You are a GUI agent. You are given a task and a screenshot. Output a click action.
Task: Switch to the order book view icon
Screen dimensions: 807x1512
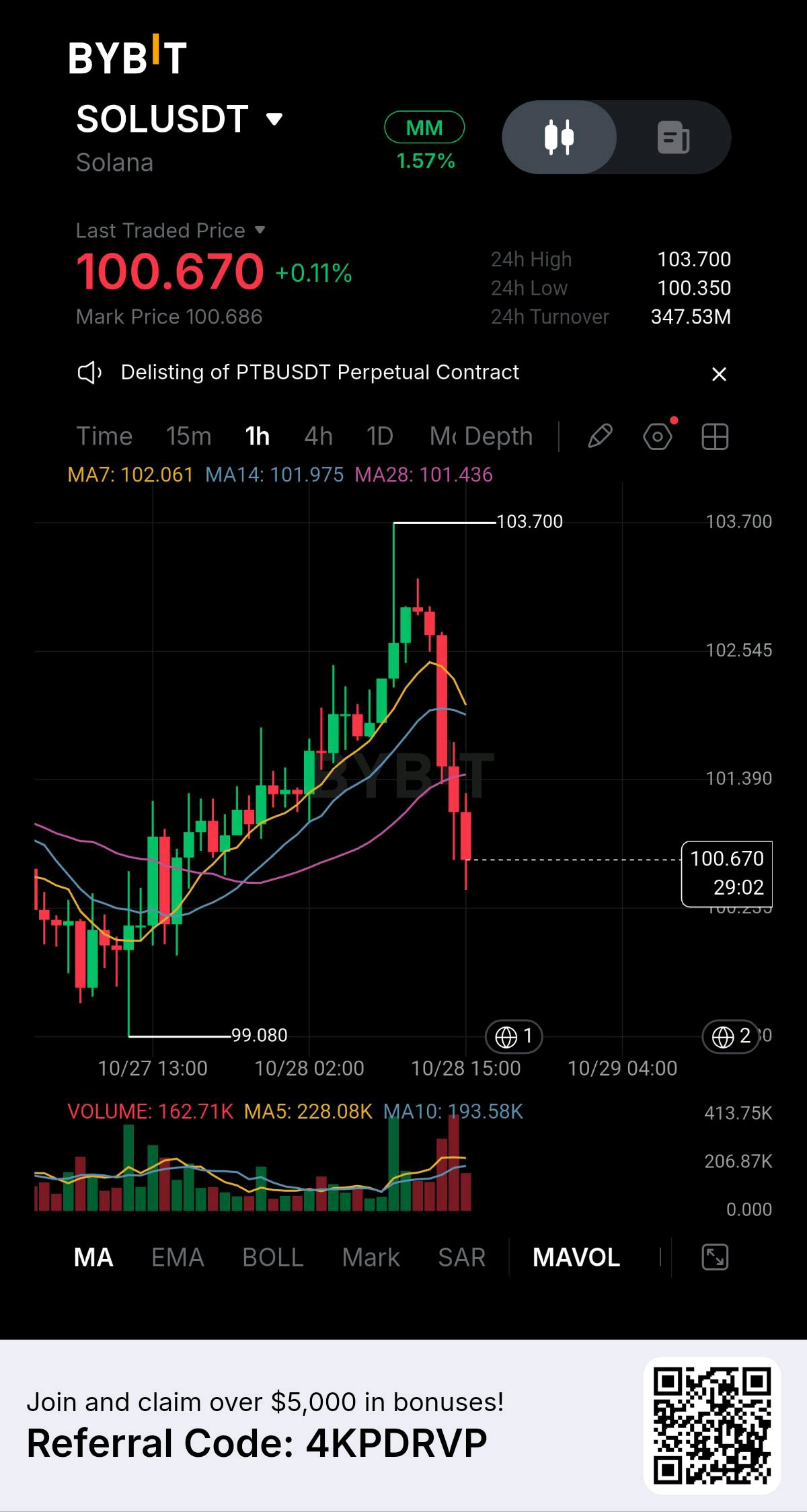673,137
